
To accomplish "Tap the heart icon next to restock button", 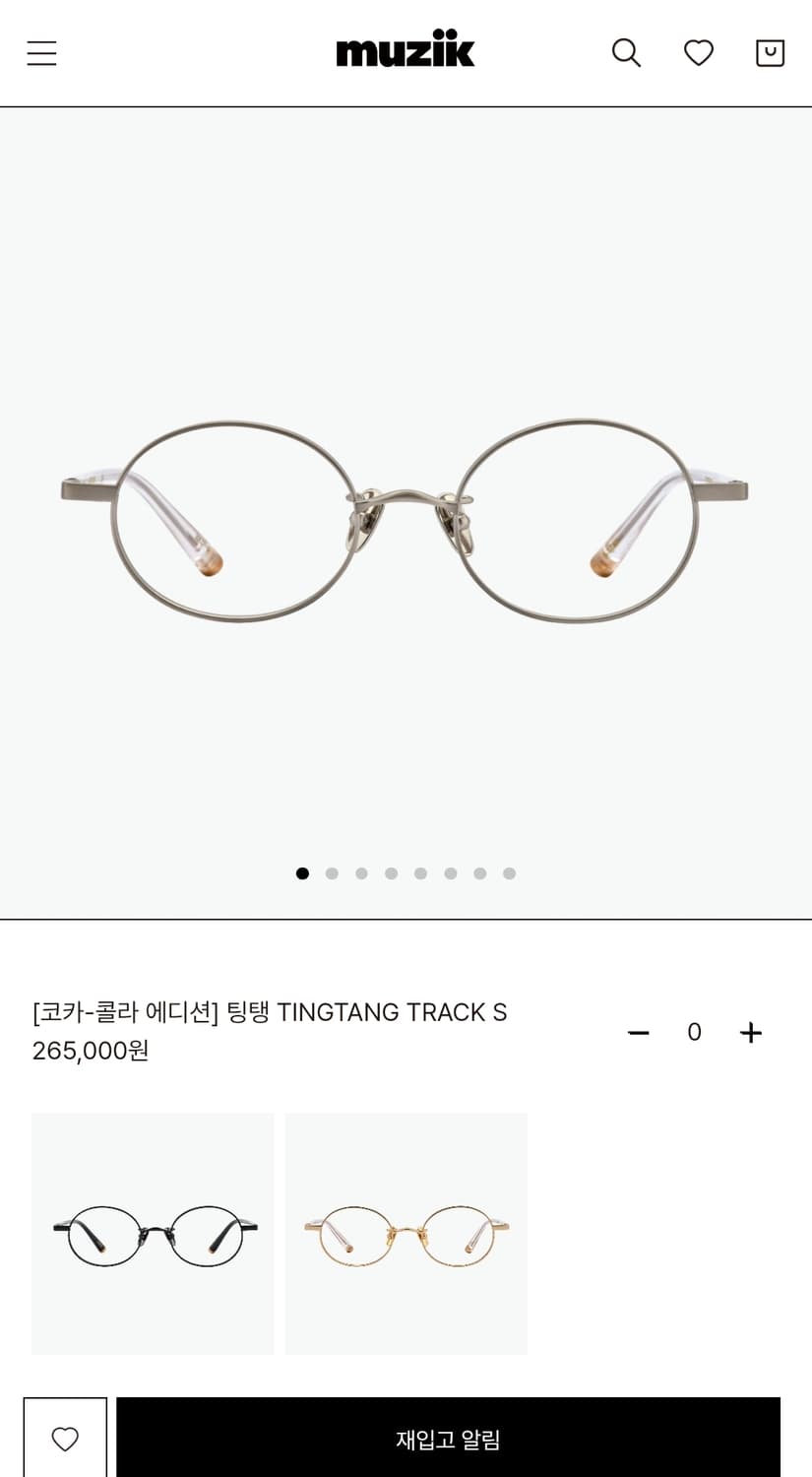I will 64,1438.
